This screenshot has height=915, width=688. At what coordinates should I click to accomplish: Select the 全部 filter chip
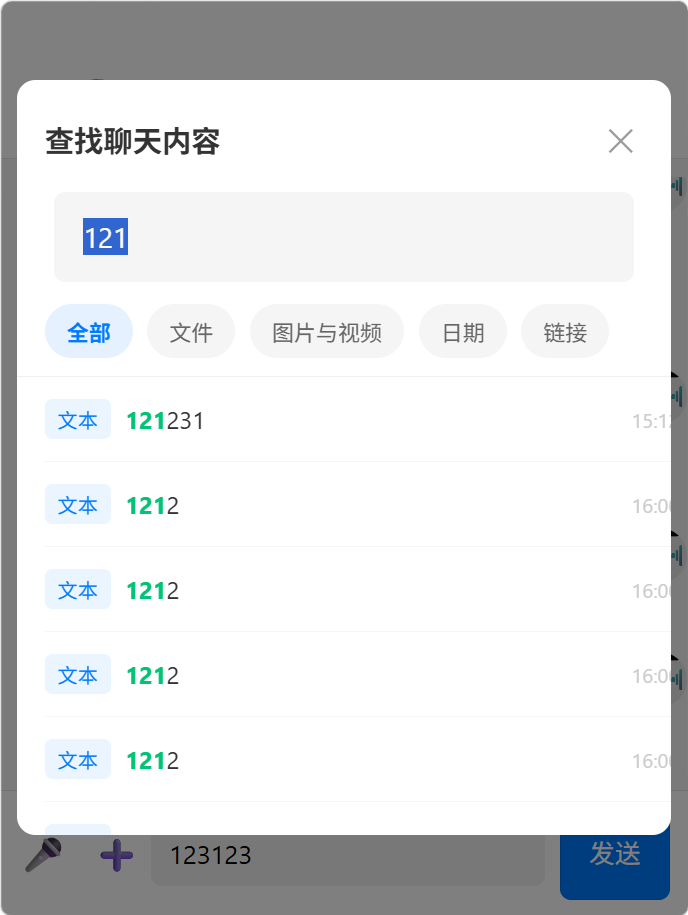click(89, 331)
